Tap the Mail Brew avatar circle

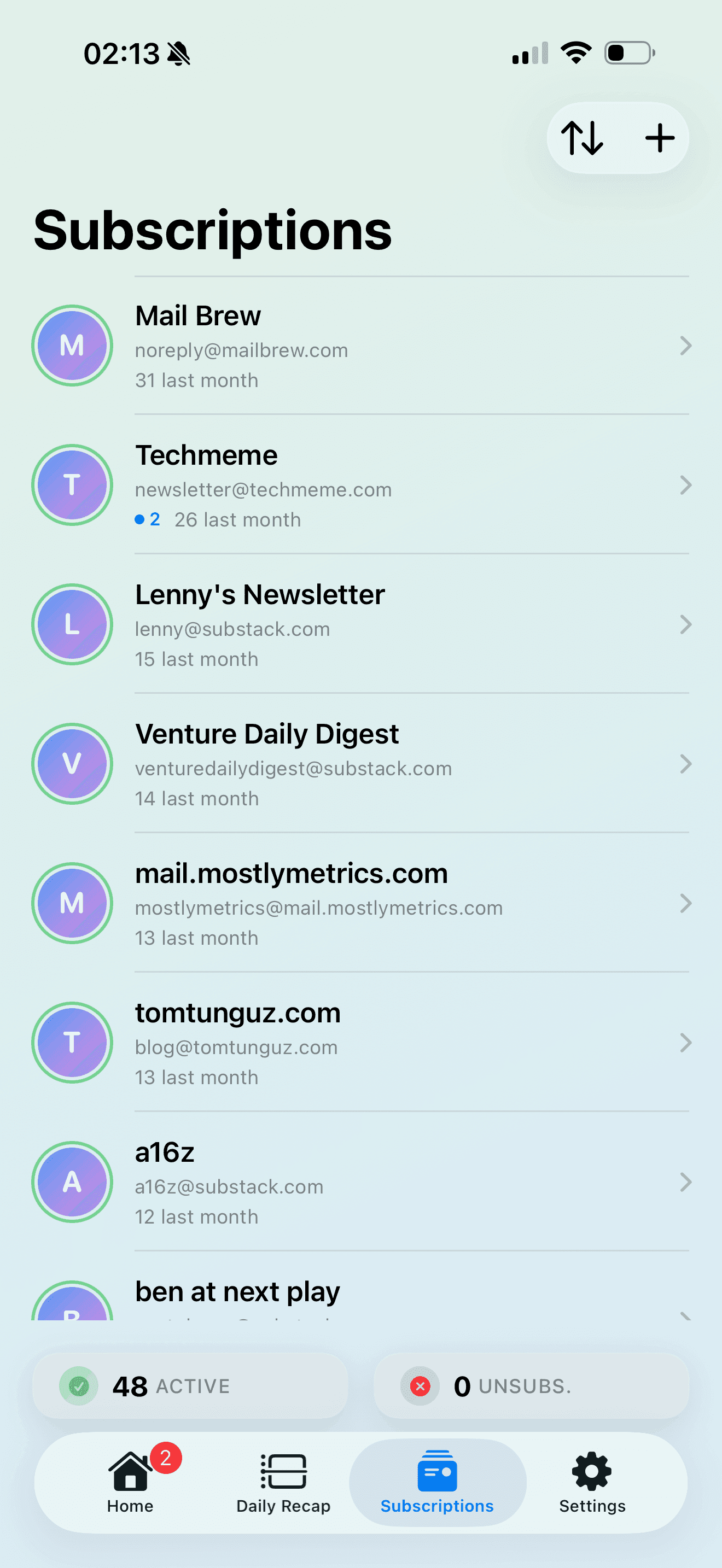click(x=72, y=345)
